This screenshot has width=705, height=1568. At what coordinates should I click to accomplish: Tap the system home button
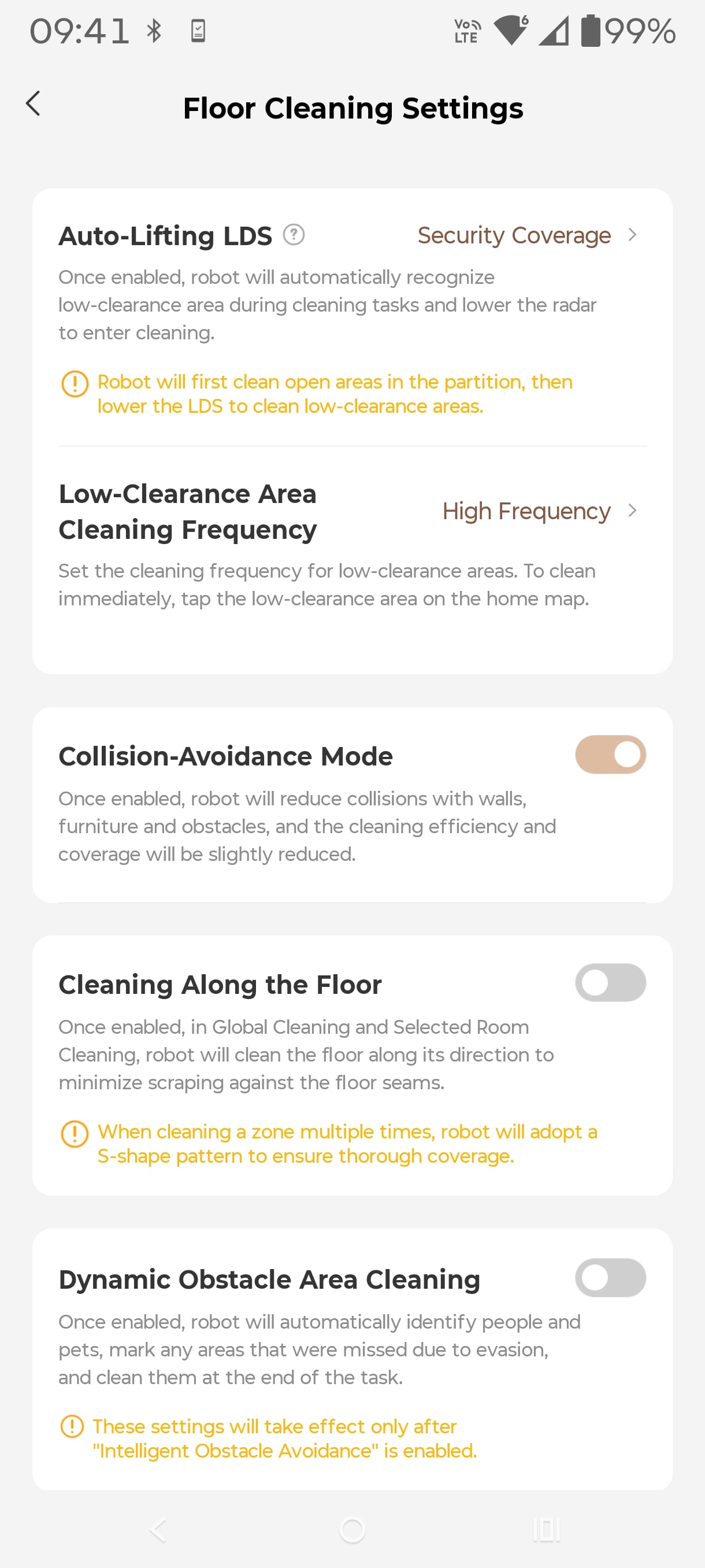352,1529
